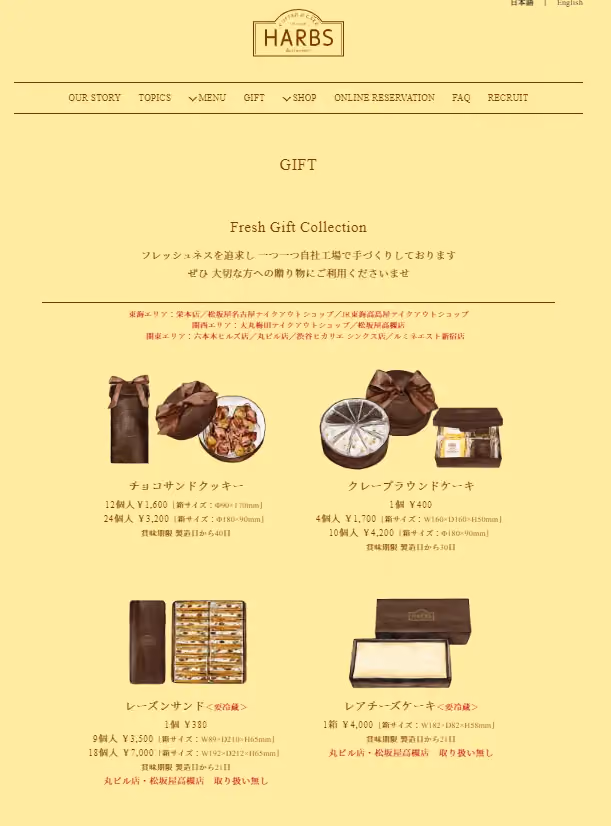Tap the HARBS logo to go home
This screenshot has width=611, height=826.
point(298,33)
